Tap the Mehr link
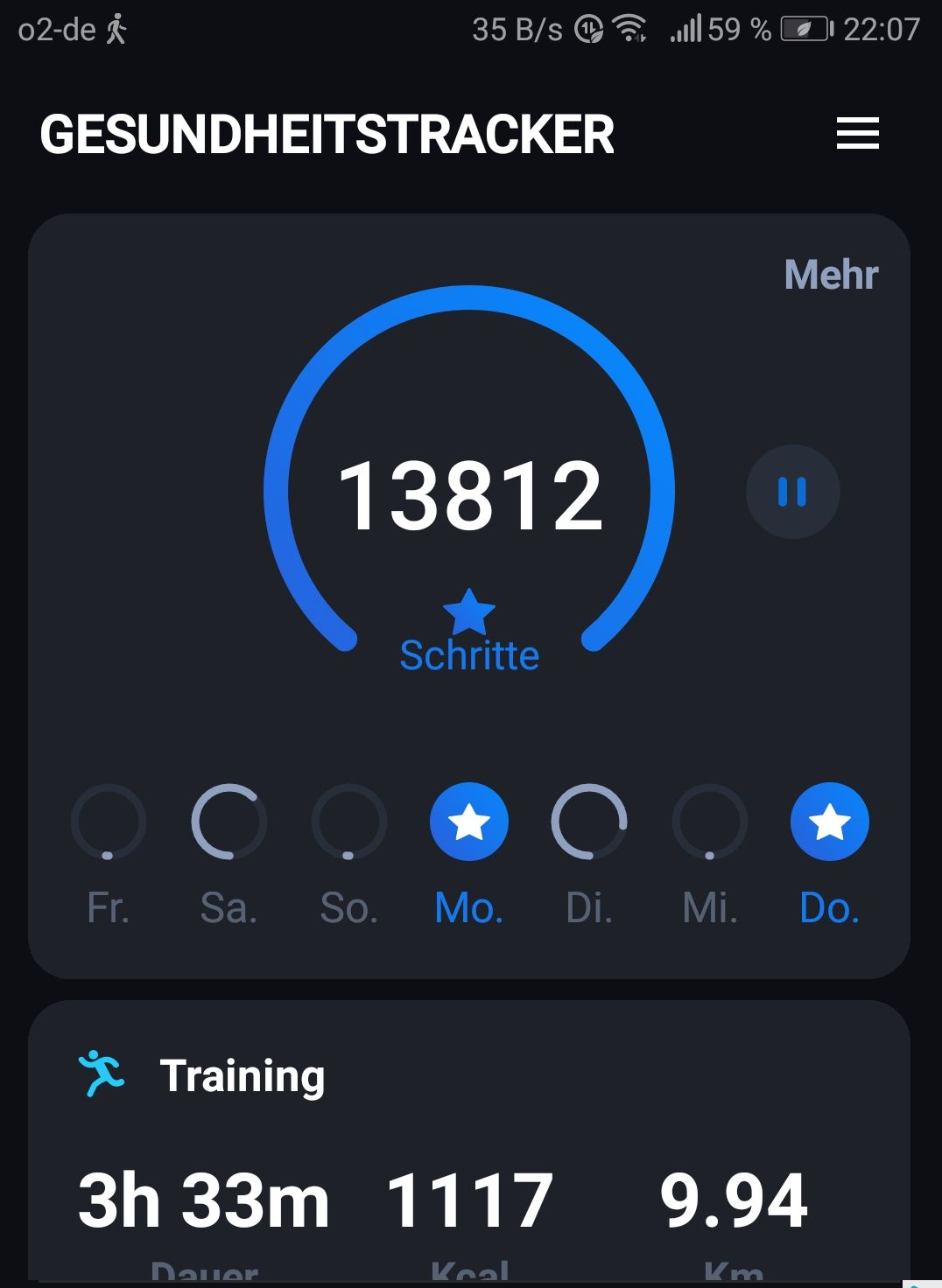 click(830, 275)
